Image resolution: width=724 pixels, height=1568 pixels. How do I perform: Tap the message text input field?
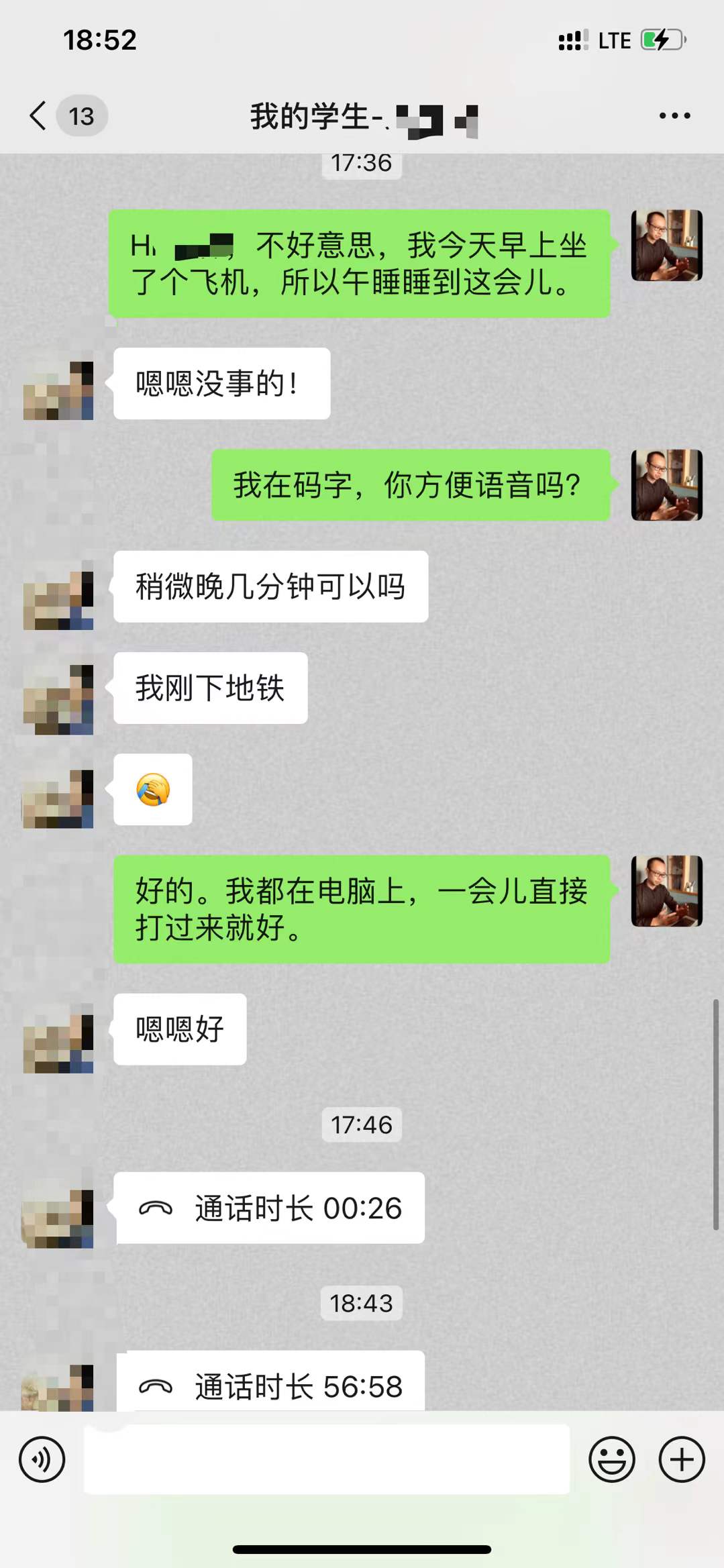pyautogui.click(x=326, y=1459)
